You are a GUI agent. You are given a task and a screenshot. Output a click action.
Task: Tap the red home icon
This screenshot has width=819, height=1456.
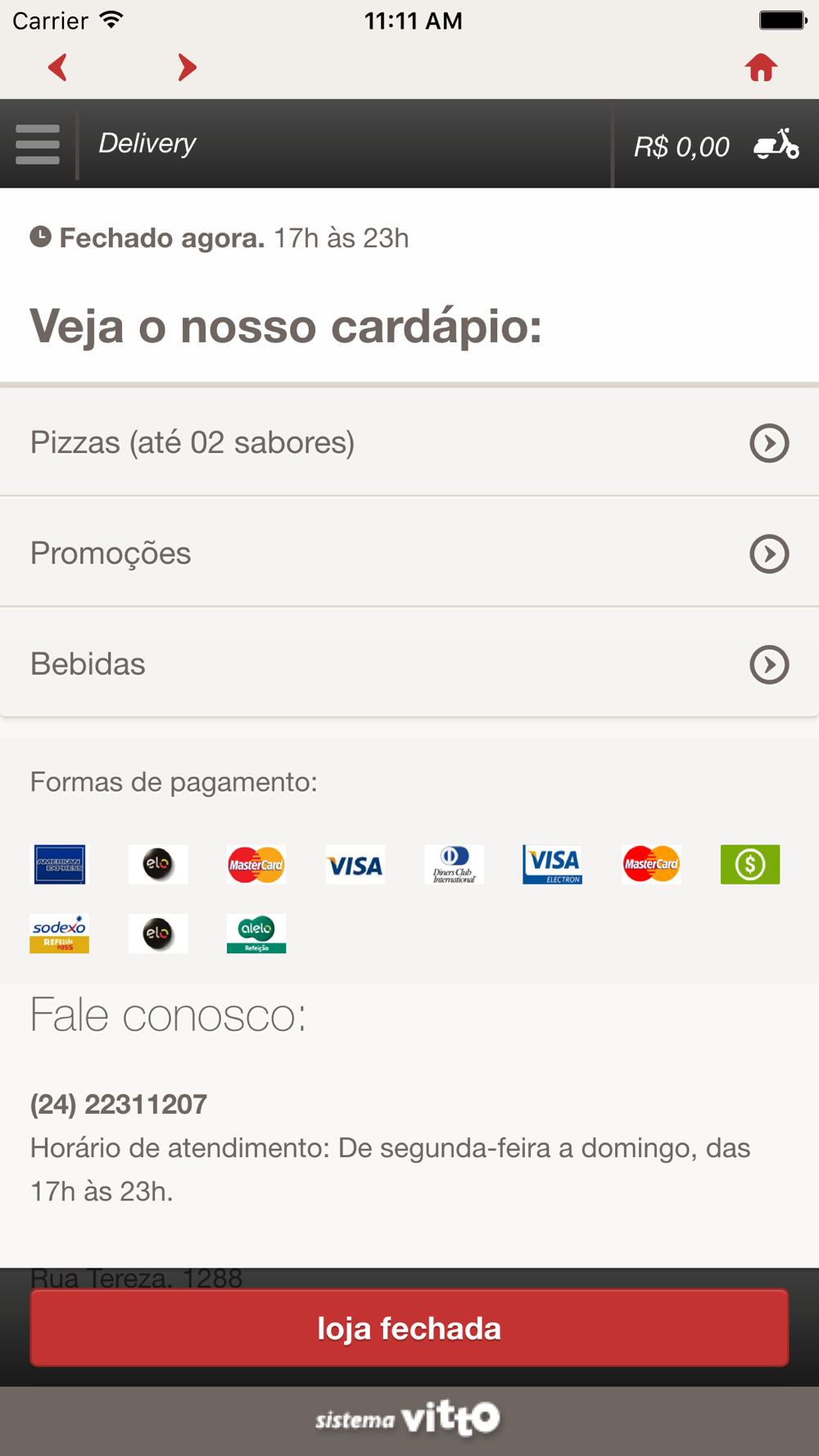point(761,67)
